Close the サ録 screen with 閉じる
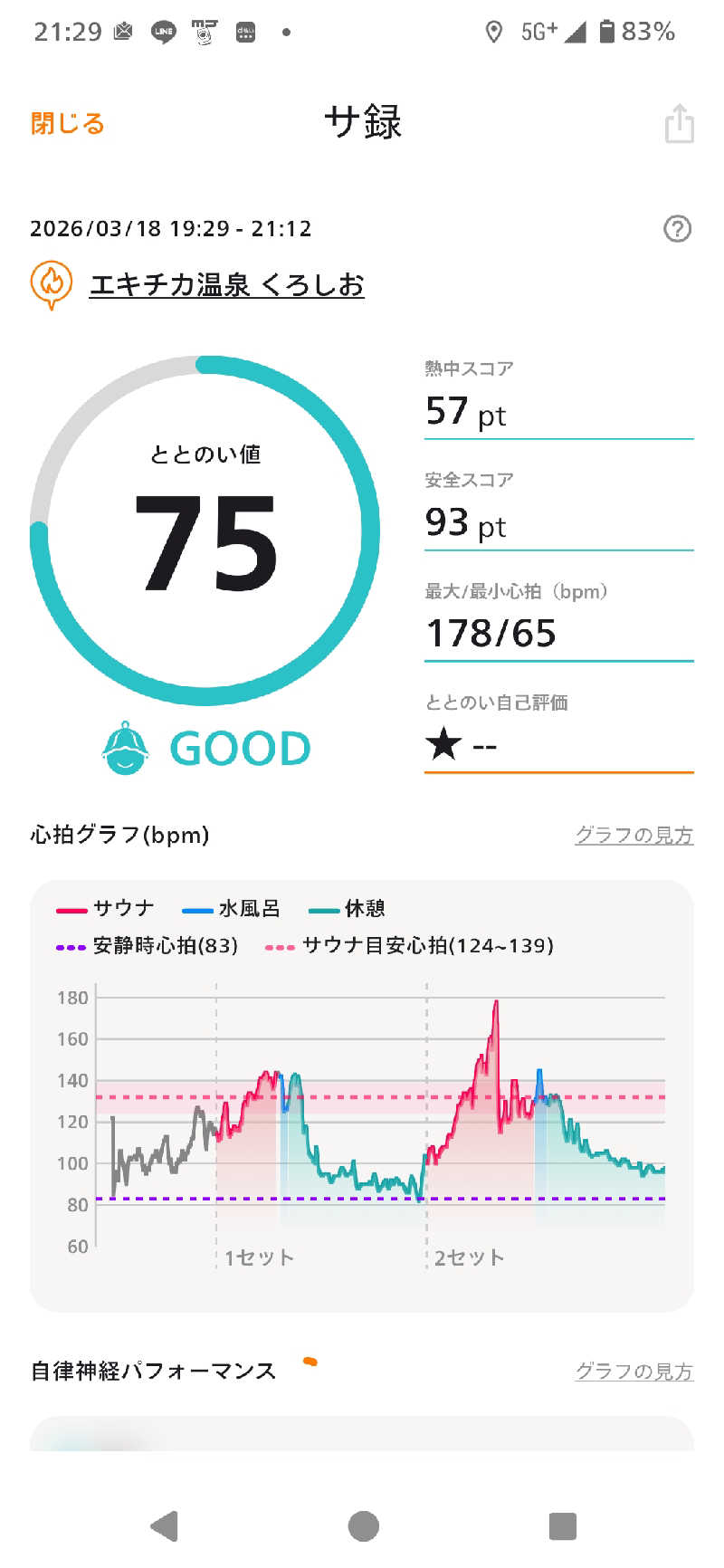This screenshot has width=724, height=1568. (x=68, y=123)
